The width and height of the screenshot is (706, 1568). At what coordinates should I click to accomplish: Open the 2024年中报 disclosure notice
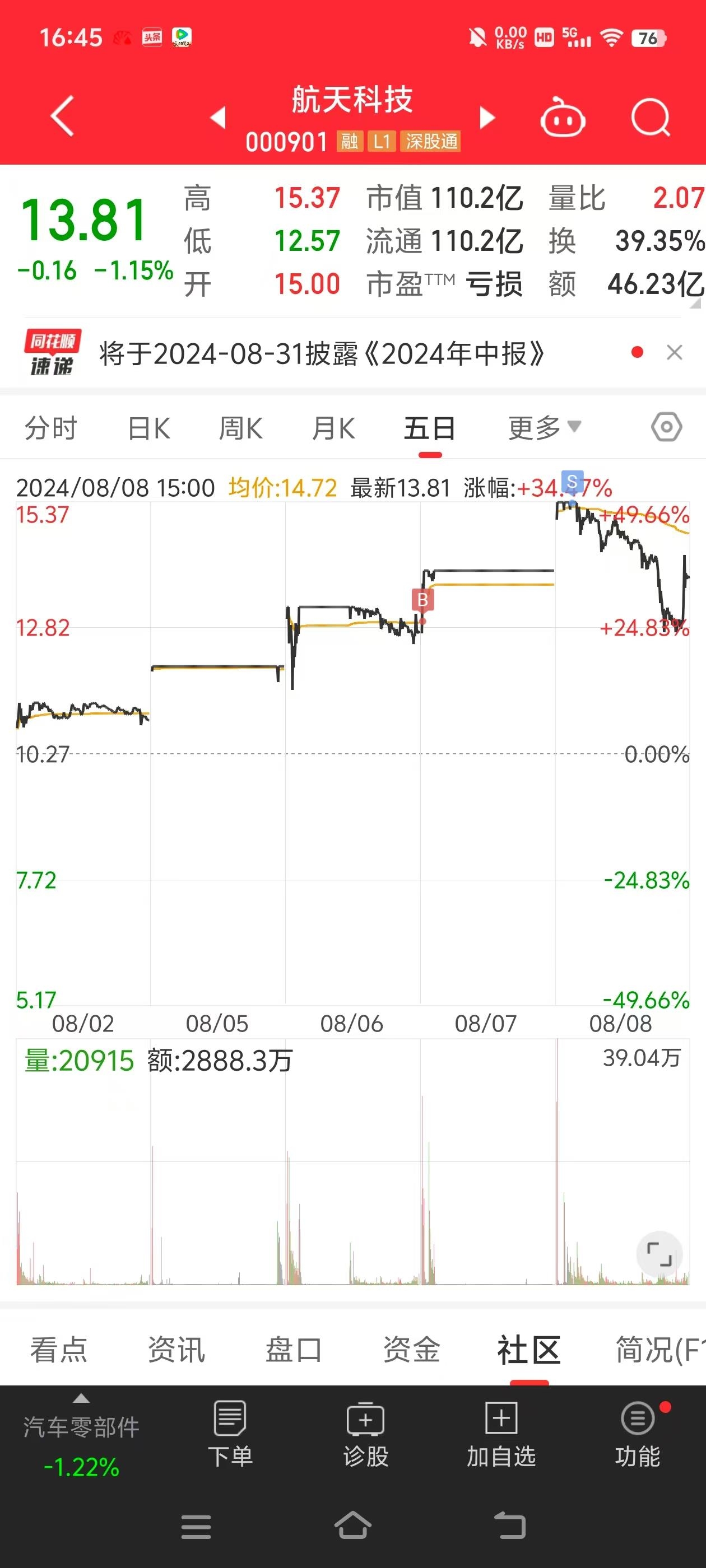[322, 353]
